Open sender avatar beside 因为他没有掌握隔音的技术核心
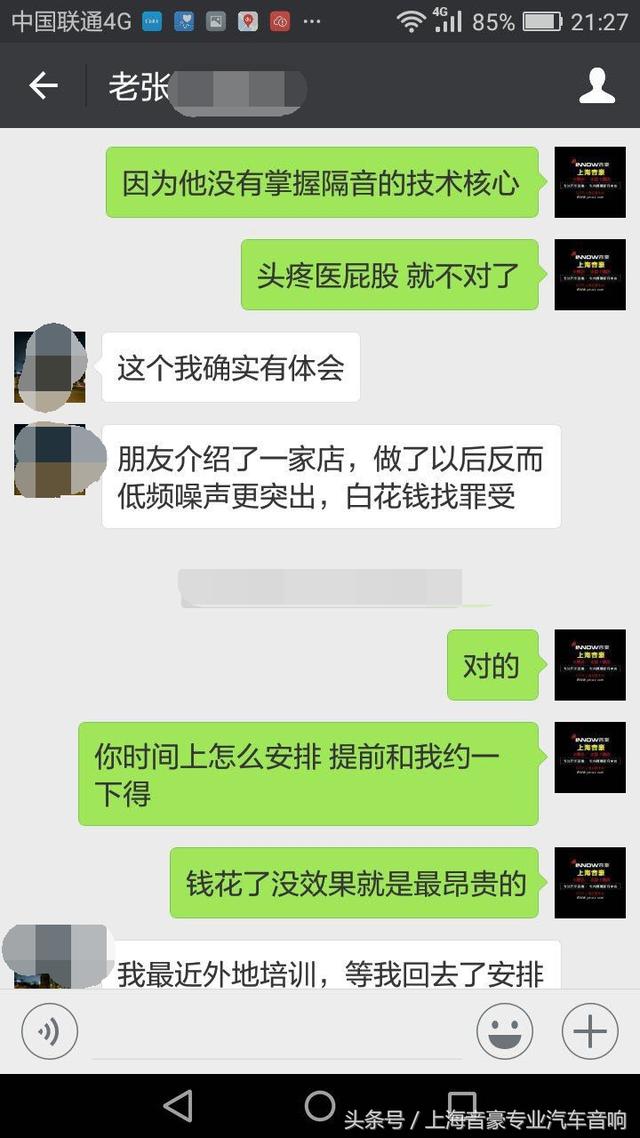This screenshot has width=640, height=1138. click(x=589, y=182)
